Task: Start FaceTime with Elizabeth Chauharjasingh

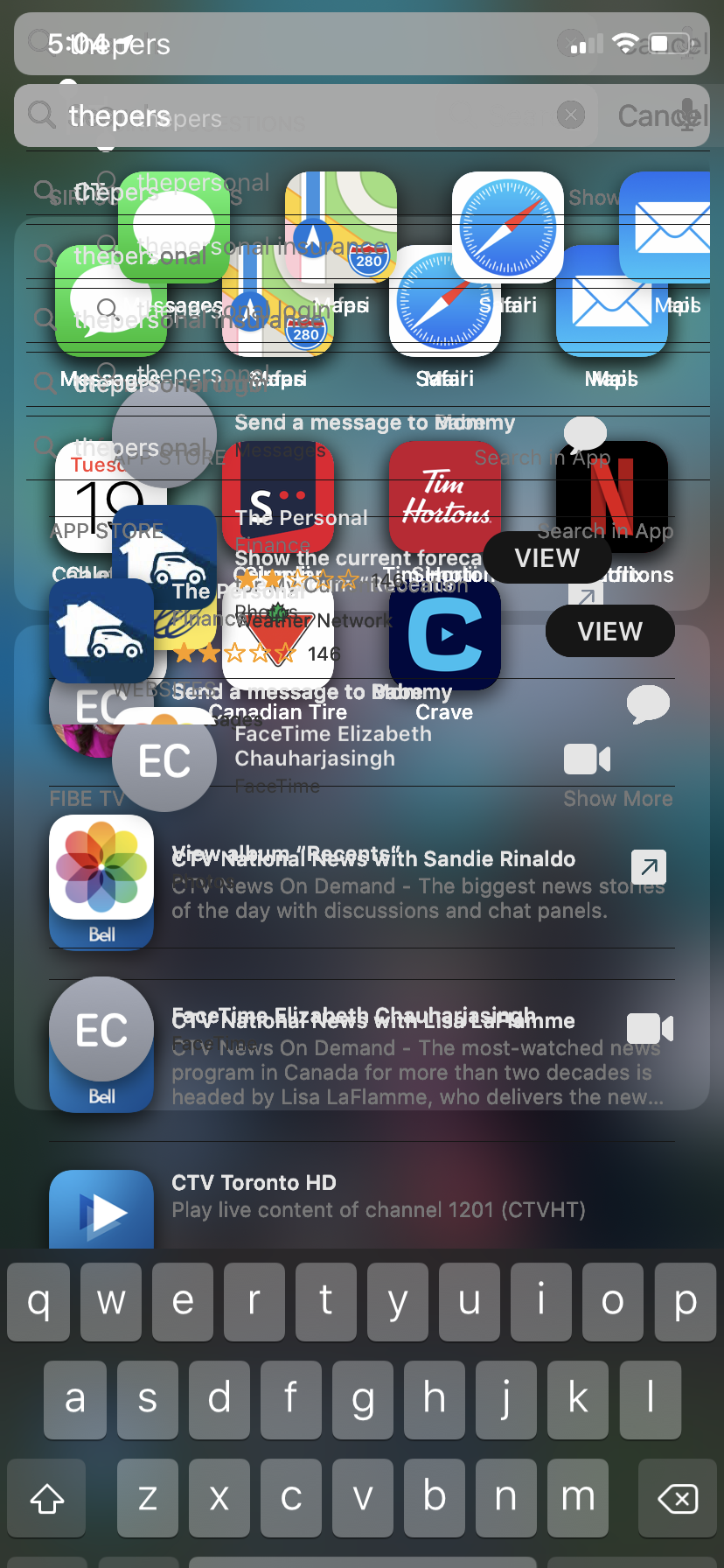Action: [587, 759]
